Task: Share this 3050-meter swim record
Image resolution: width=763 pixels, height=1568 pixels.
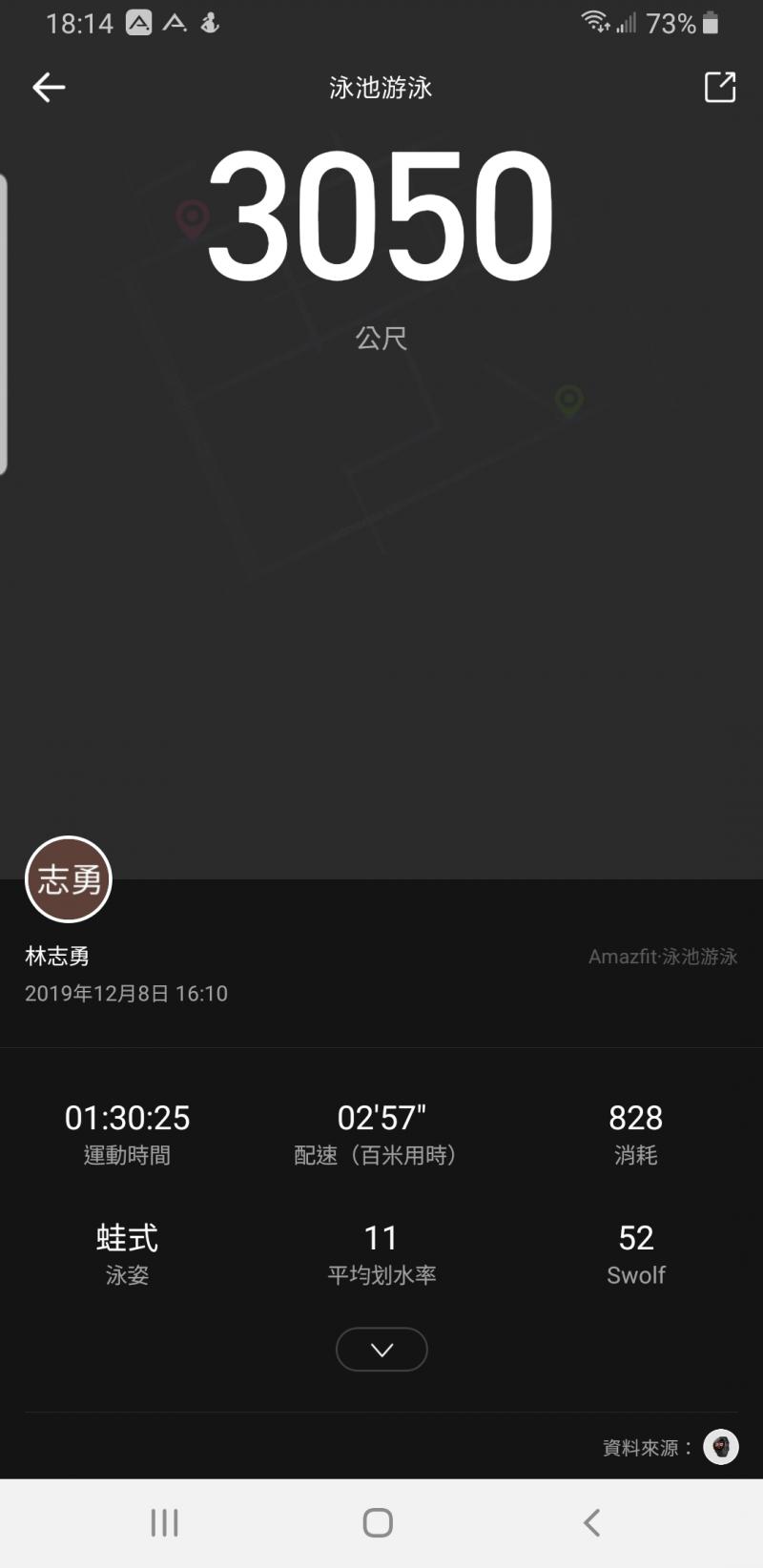Action: pyautogui.click(x=720, y=87)
